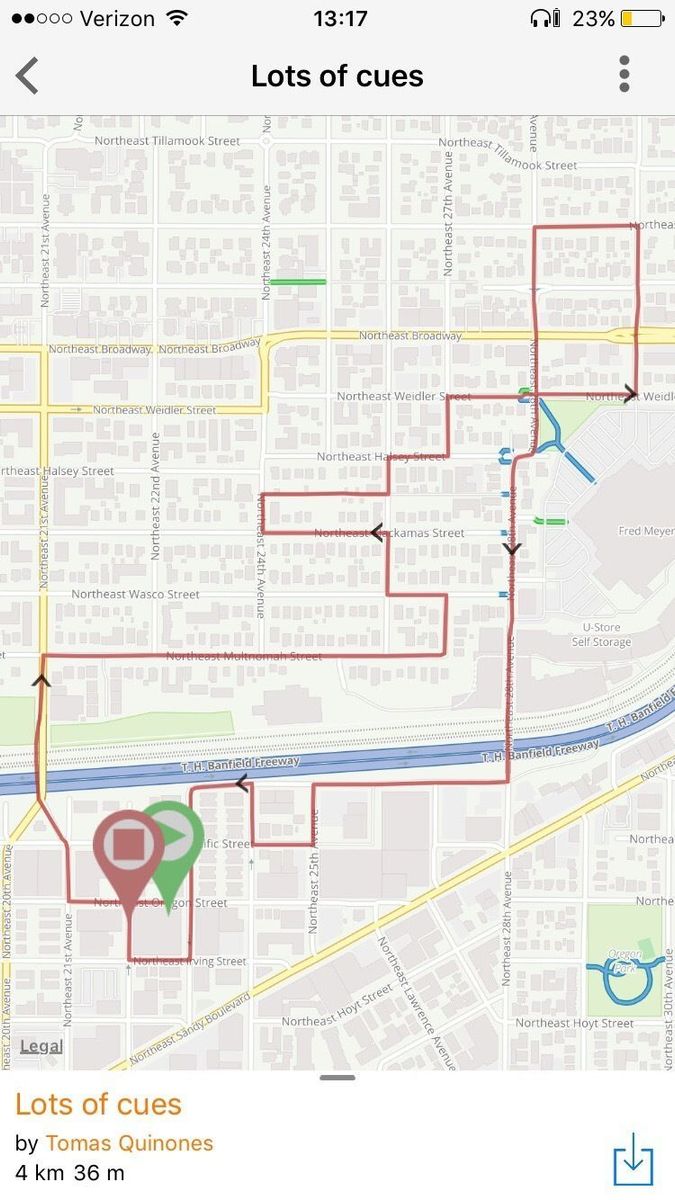Go back using the arrow
675x1200 pixels.
tap(28, 76)
